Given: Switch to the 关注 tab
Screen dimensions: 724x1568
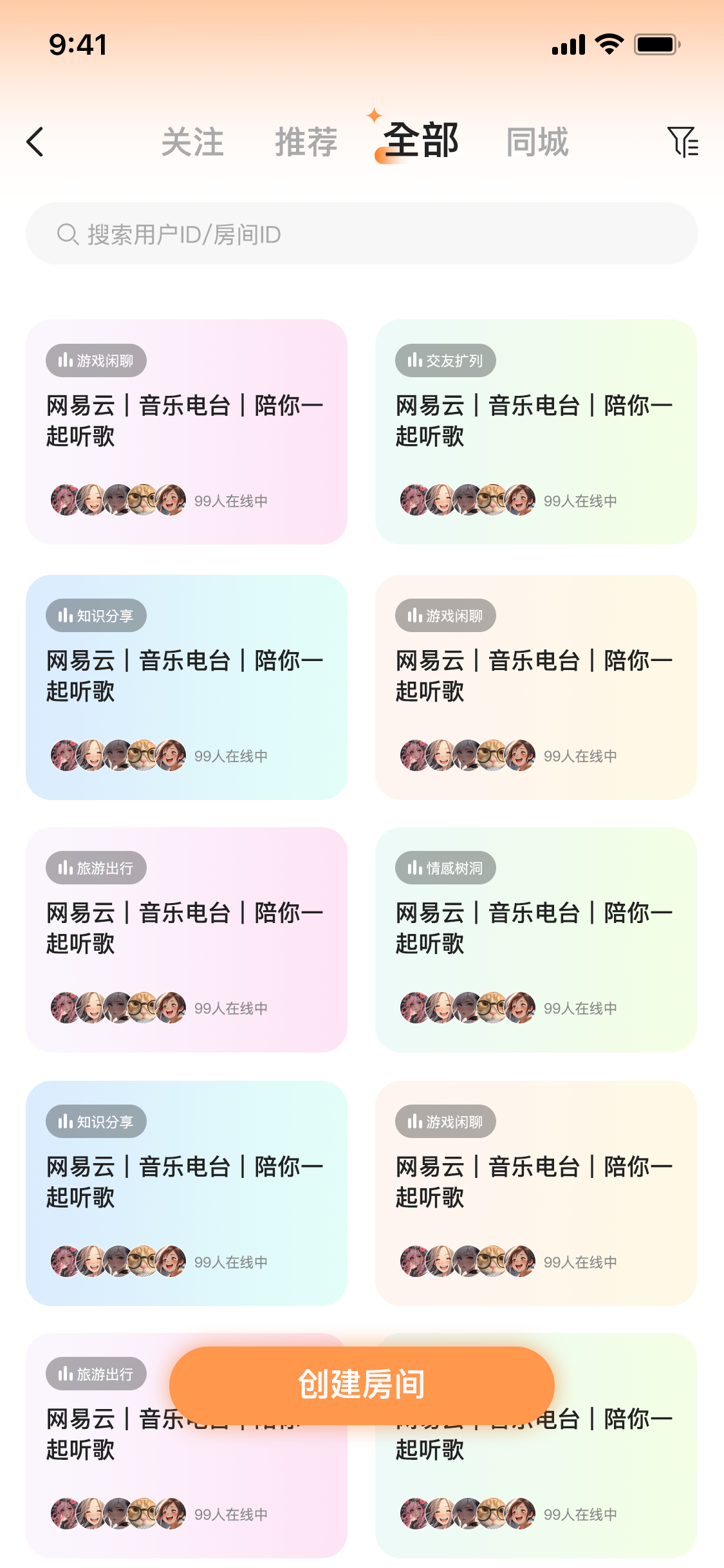Looking at the screenshot, I should 192,142.
